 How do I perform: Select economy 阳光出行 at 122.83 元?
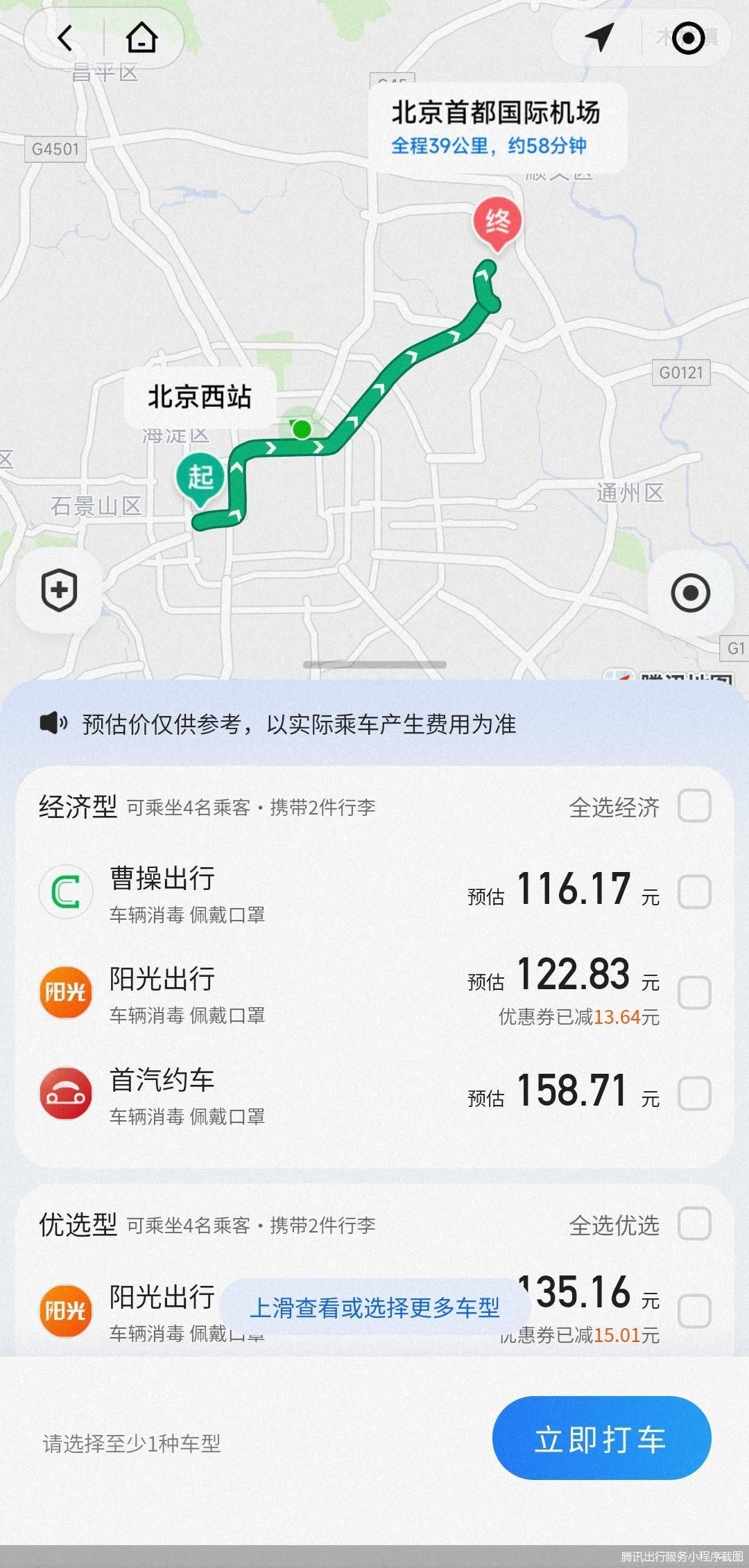click(x=694, y=993)
